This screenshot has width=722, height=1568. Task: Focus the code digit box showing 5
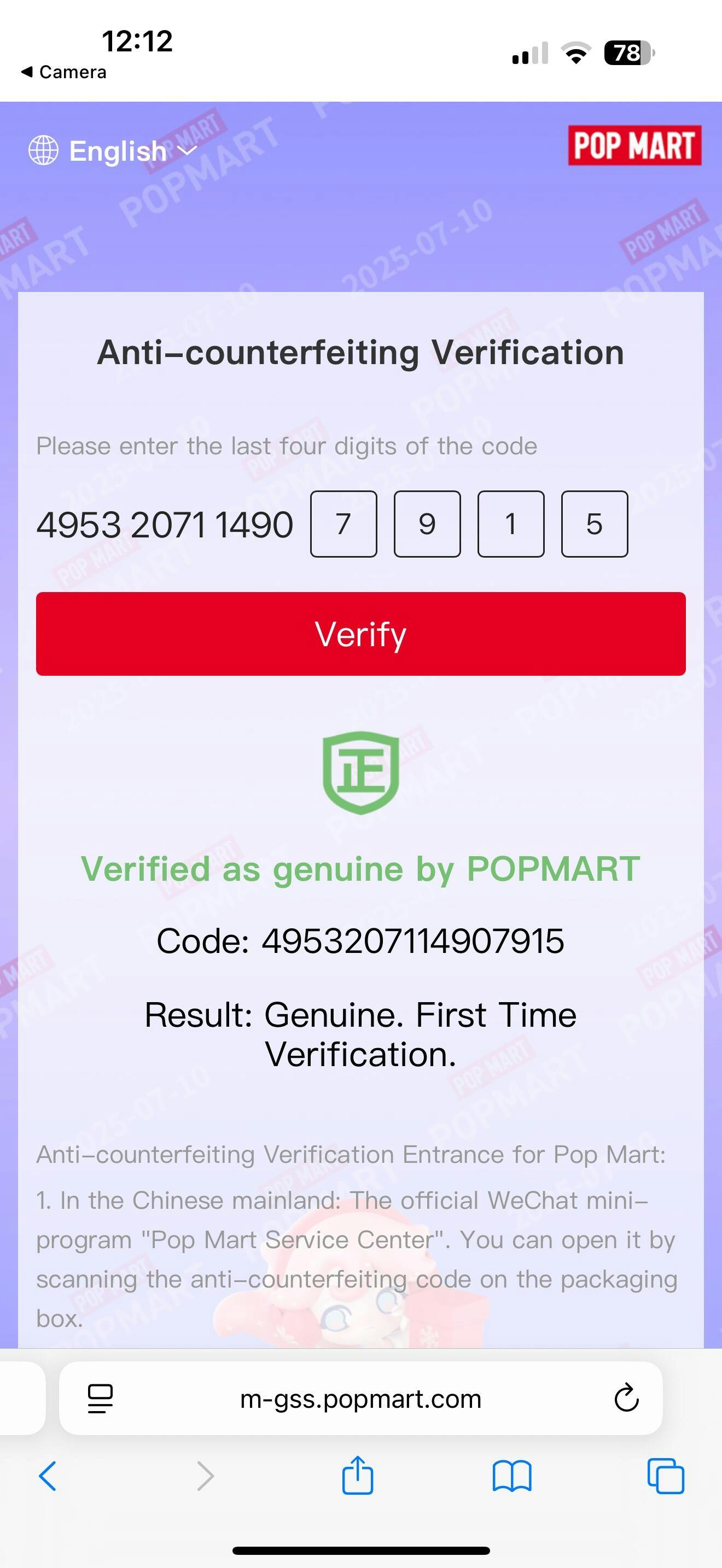click(595, 523)
